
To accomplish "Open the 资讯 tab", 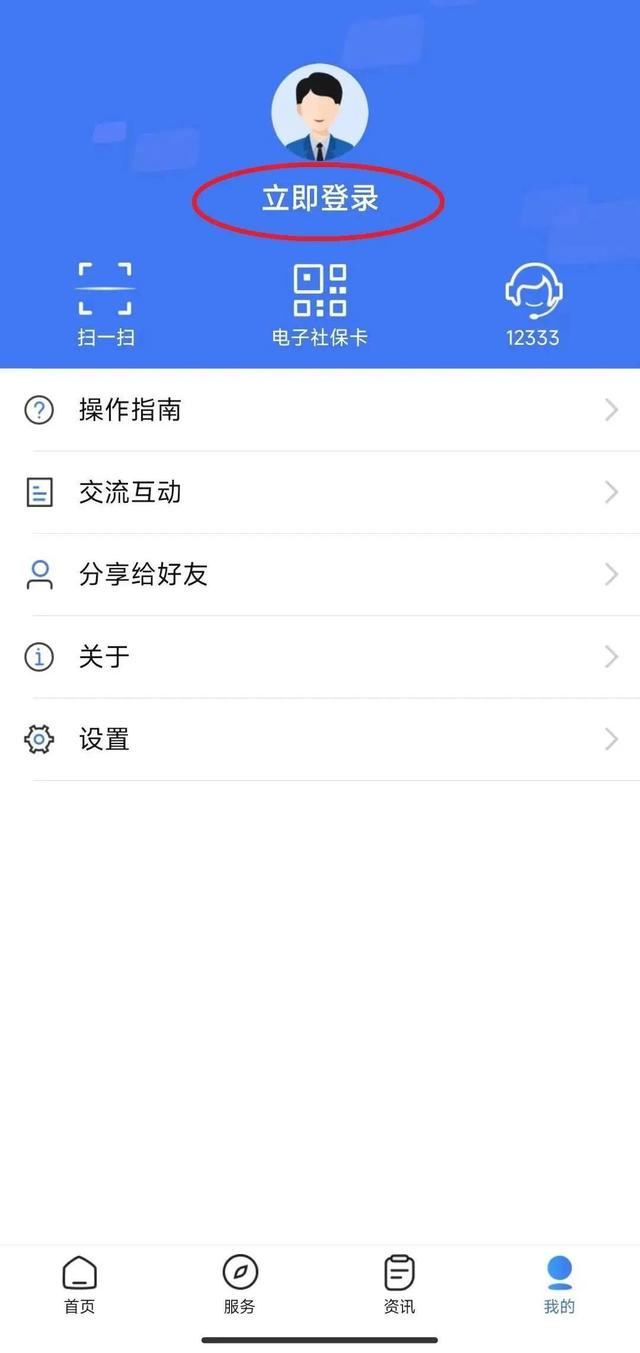I will tap(399, 1284).
